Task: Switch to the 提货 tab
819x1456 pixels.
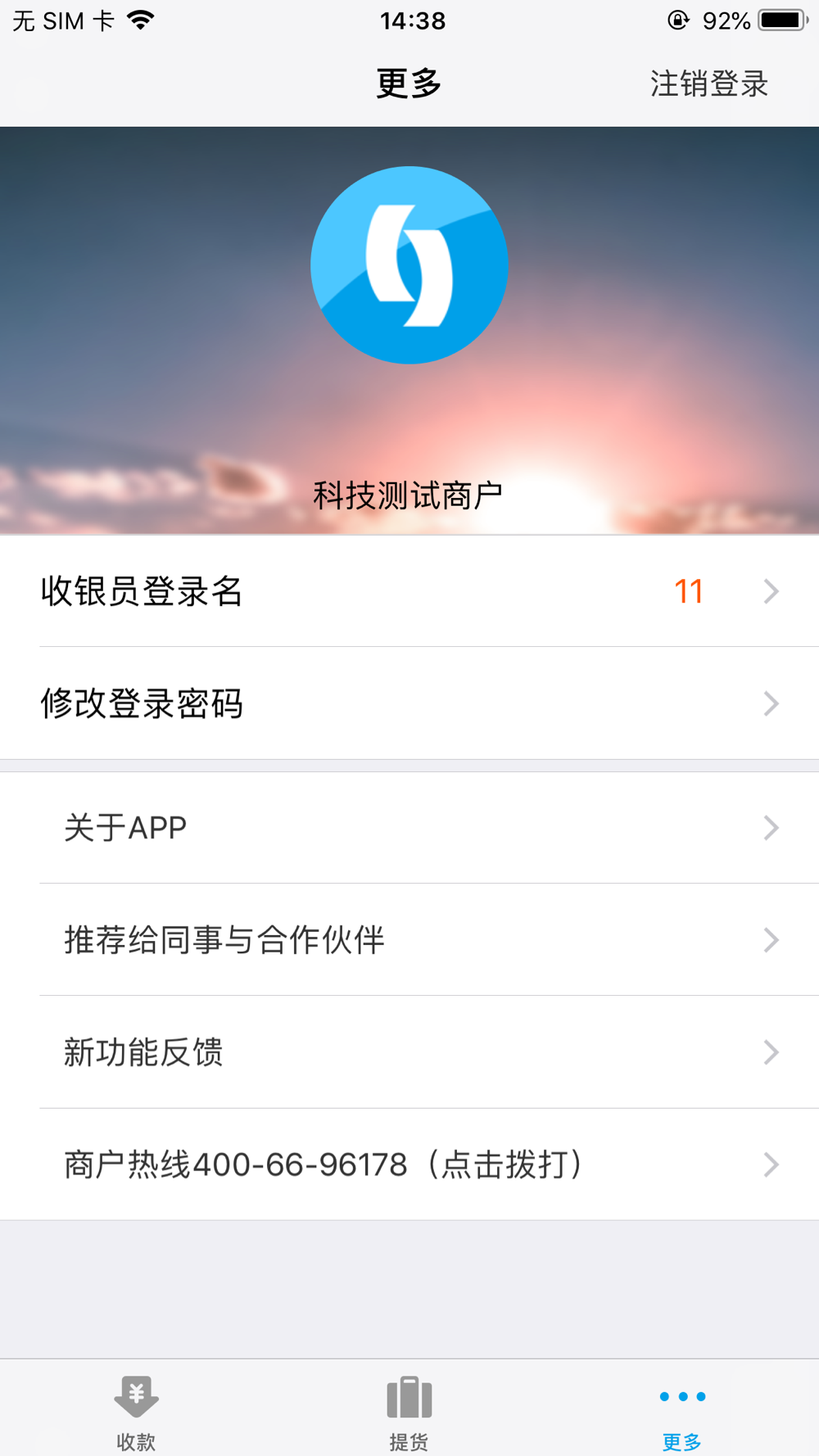Action: [x=409, y=1410]
